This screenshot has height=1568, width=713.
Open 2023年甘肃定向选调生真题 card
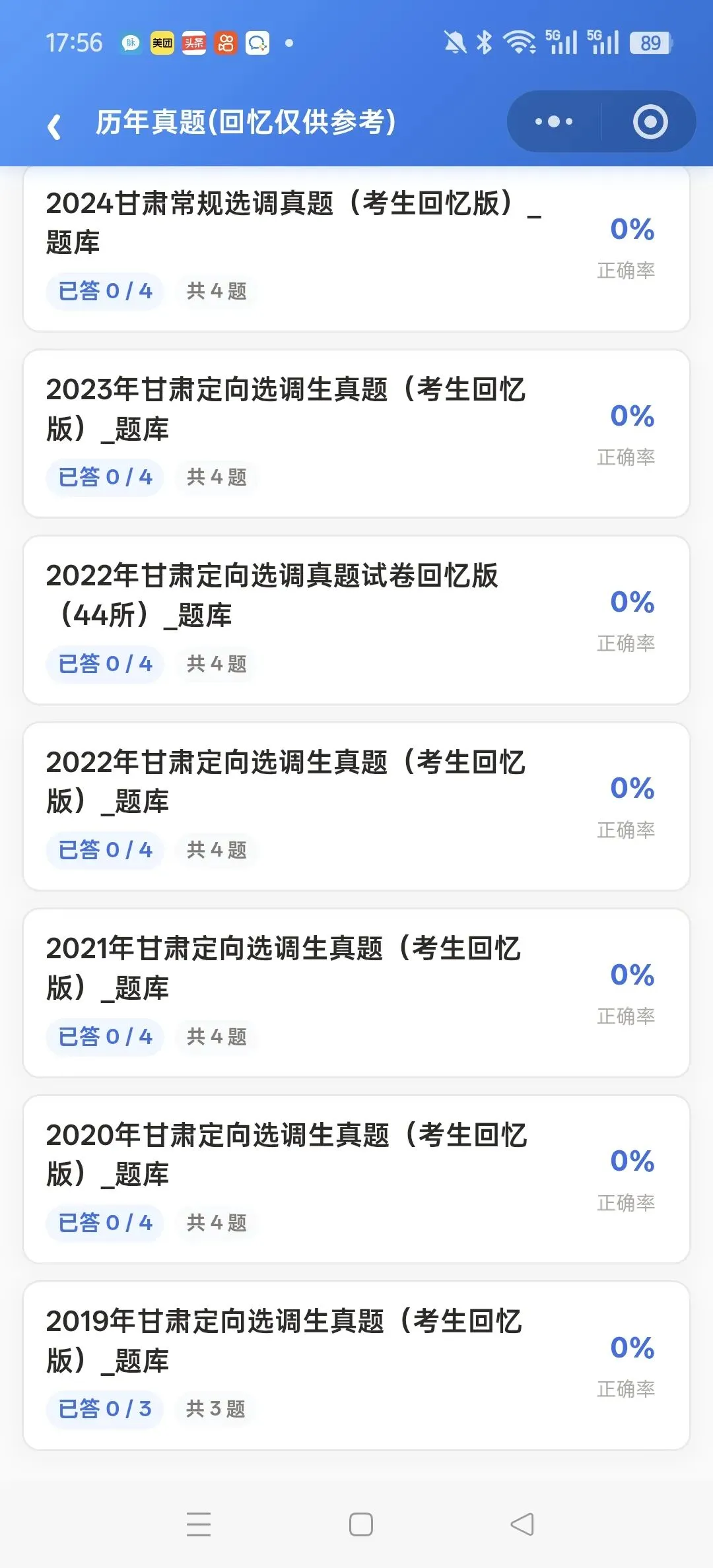356,434
